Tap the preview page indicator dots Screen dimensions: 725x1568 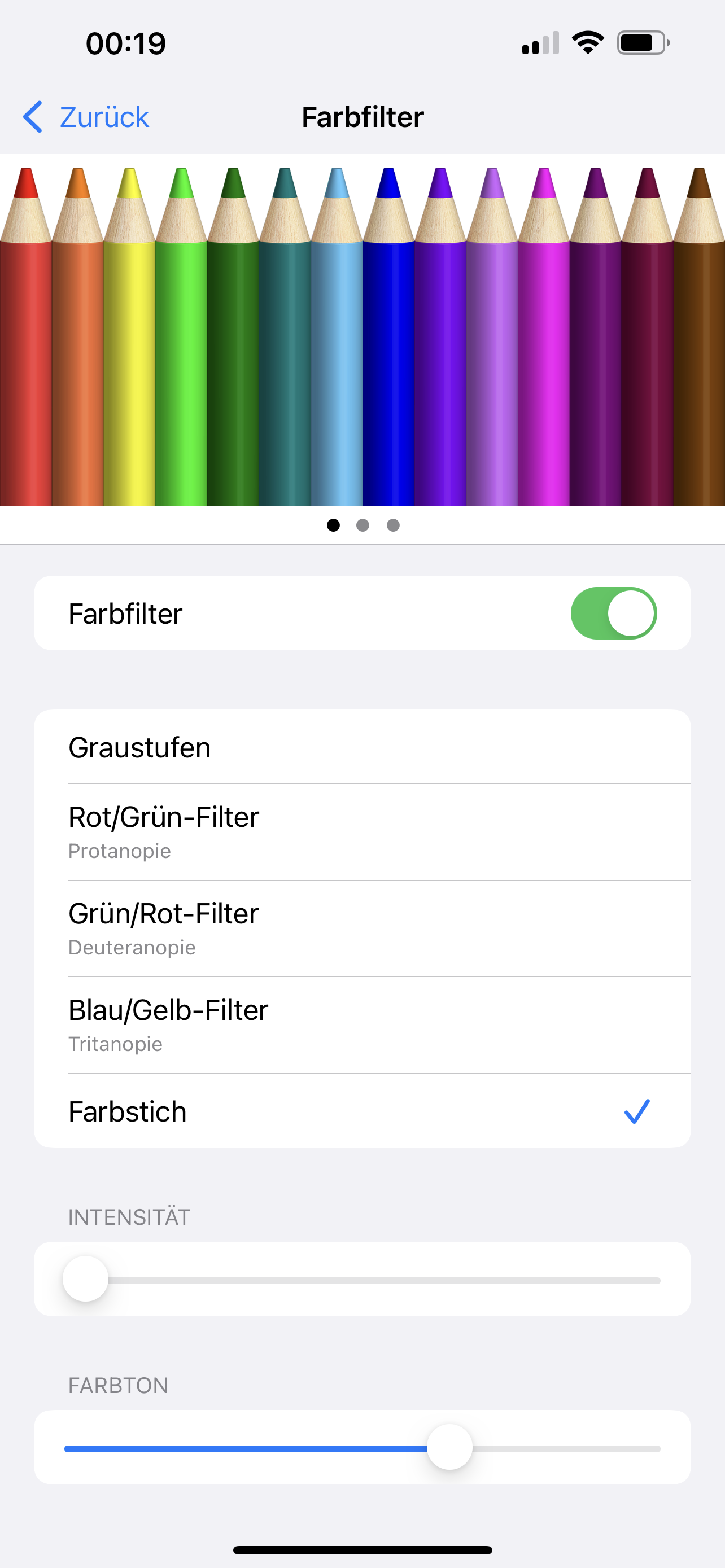(363, 525)
